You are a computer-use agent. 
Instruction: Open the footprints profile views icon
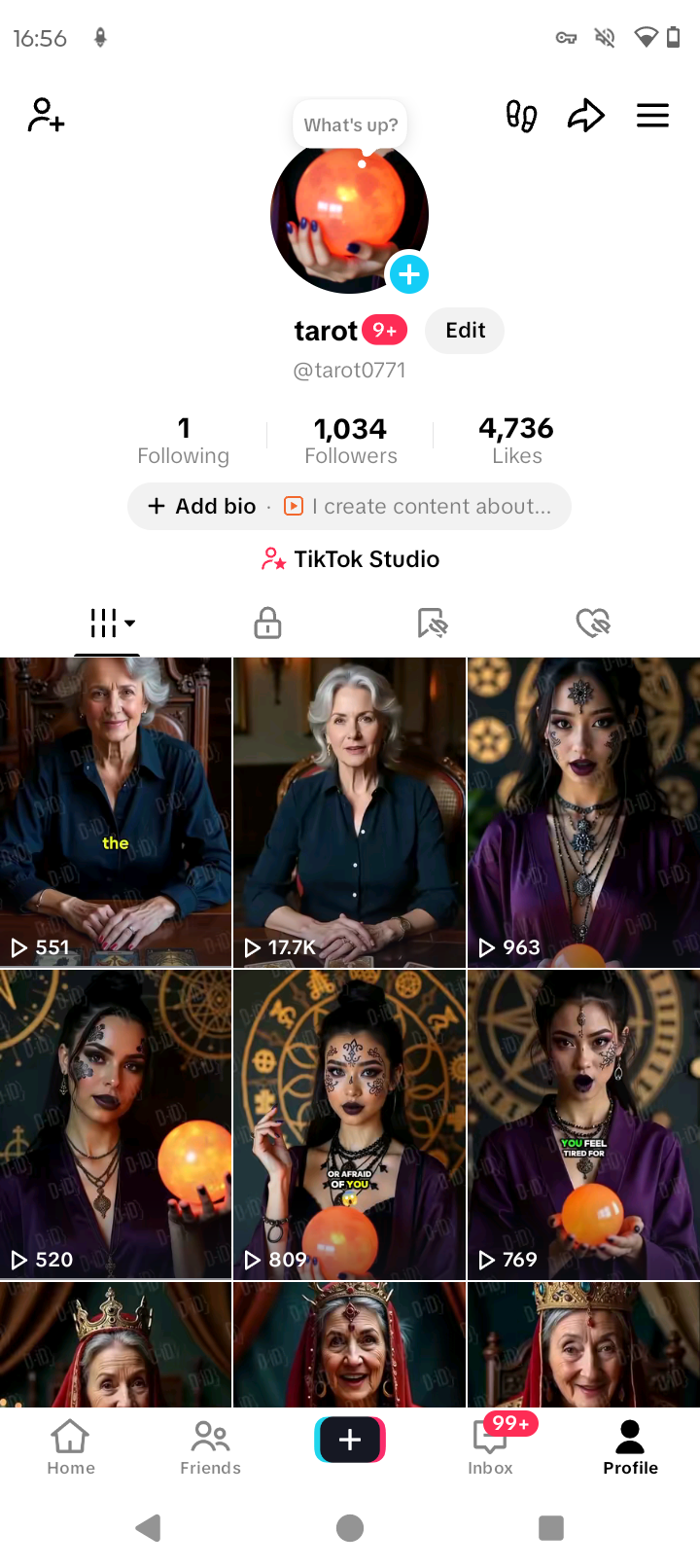(x=521, y=116)
